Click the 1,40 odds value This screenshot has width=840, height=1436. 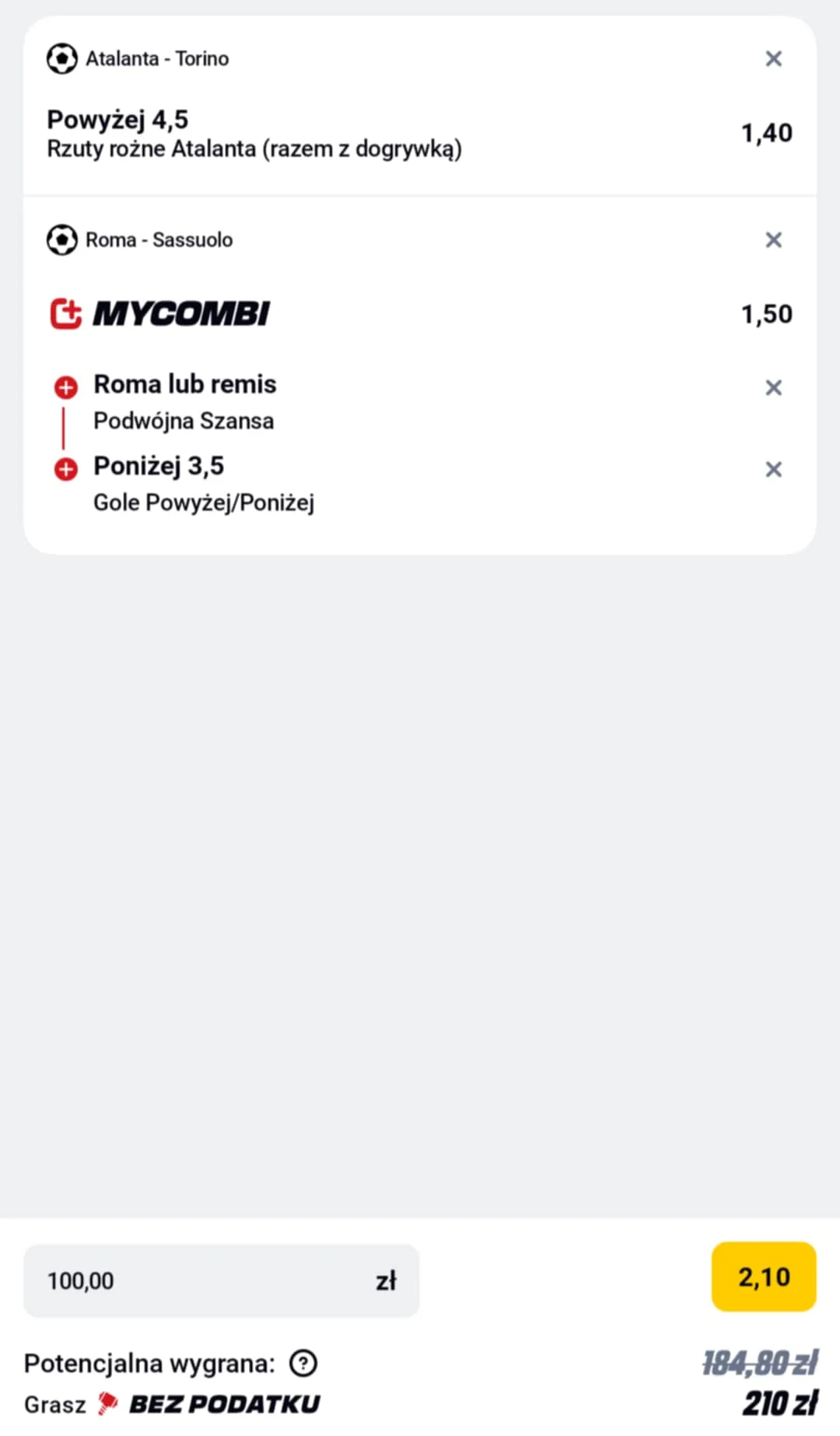766,132
